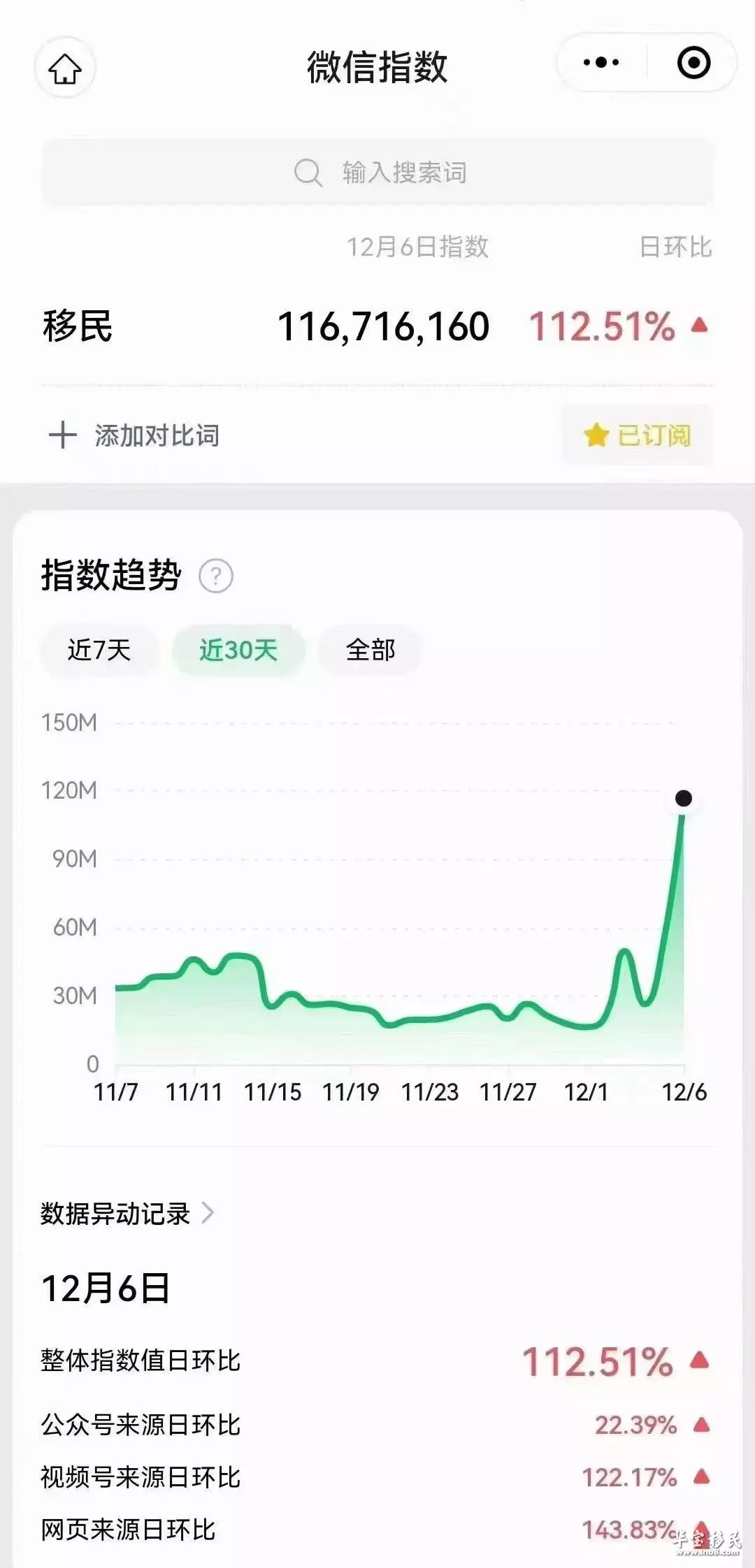755x1568 pixels.
Task: Open the 指数趋势 help question mark
Action: (x=216, y=576)
